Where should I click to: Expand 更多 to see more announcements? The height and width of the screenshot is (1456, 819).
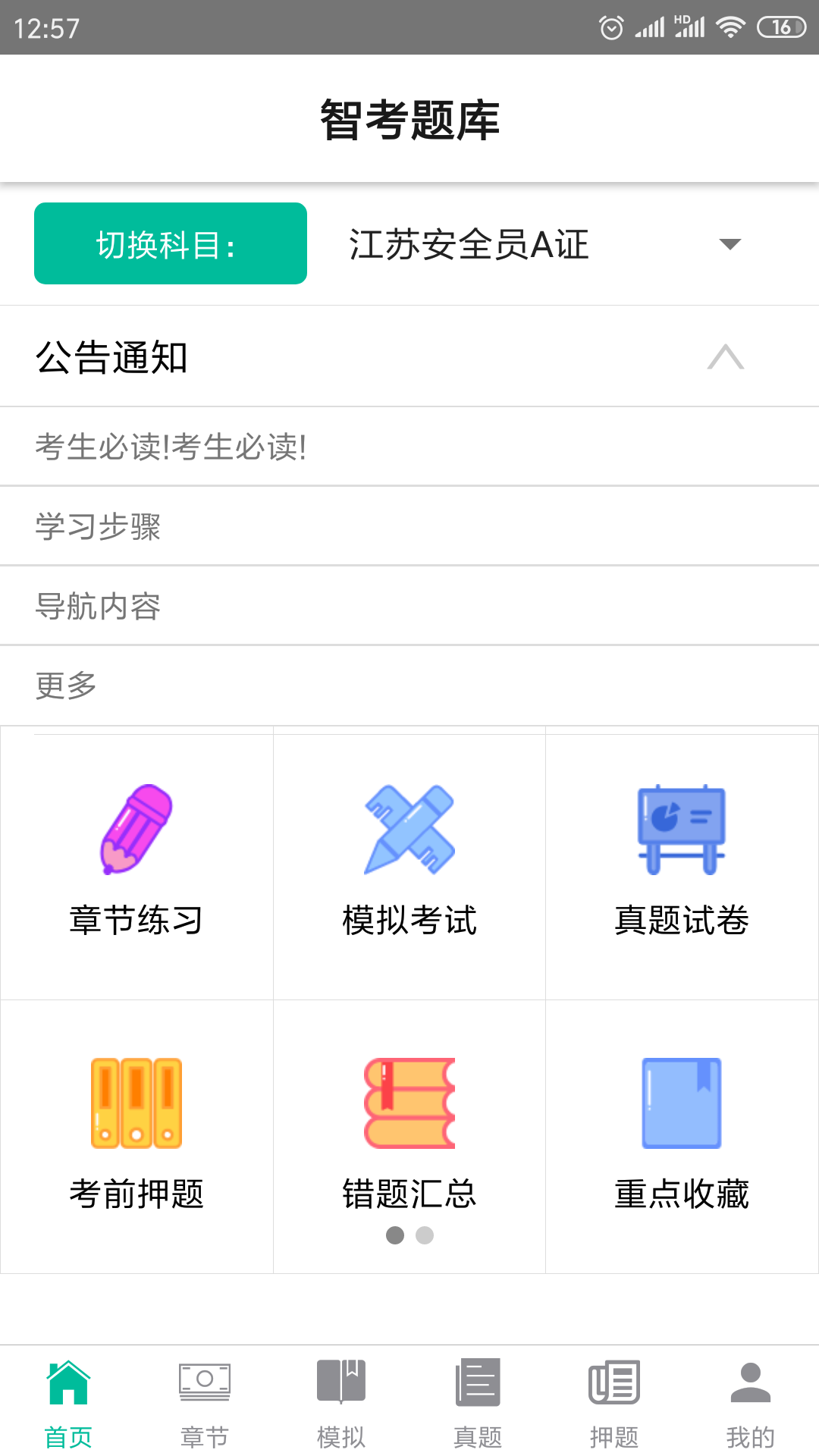(65, 684)
